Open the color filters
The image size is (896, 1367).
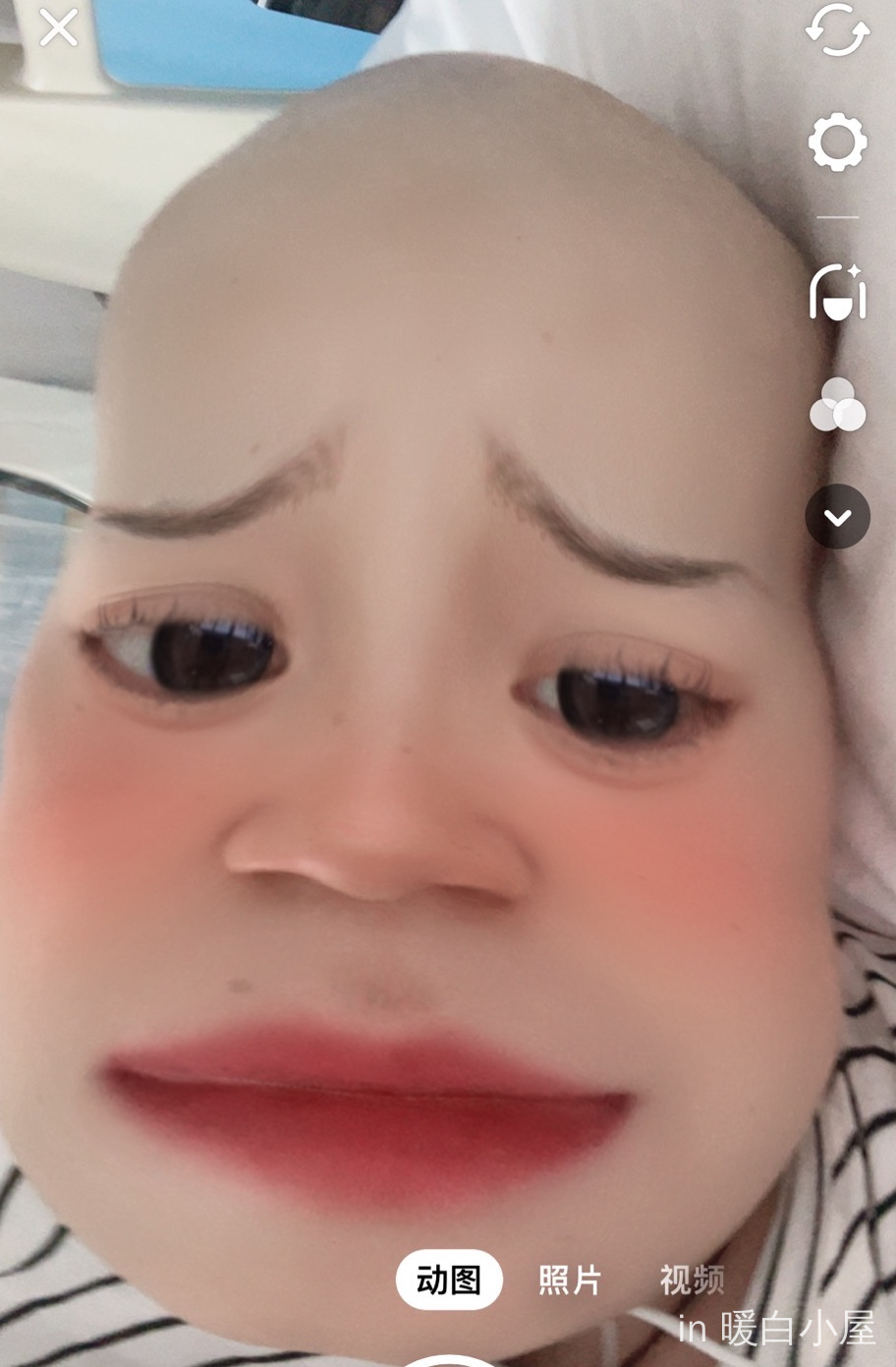pos(837,405)
